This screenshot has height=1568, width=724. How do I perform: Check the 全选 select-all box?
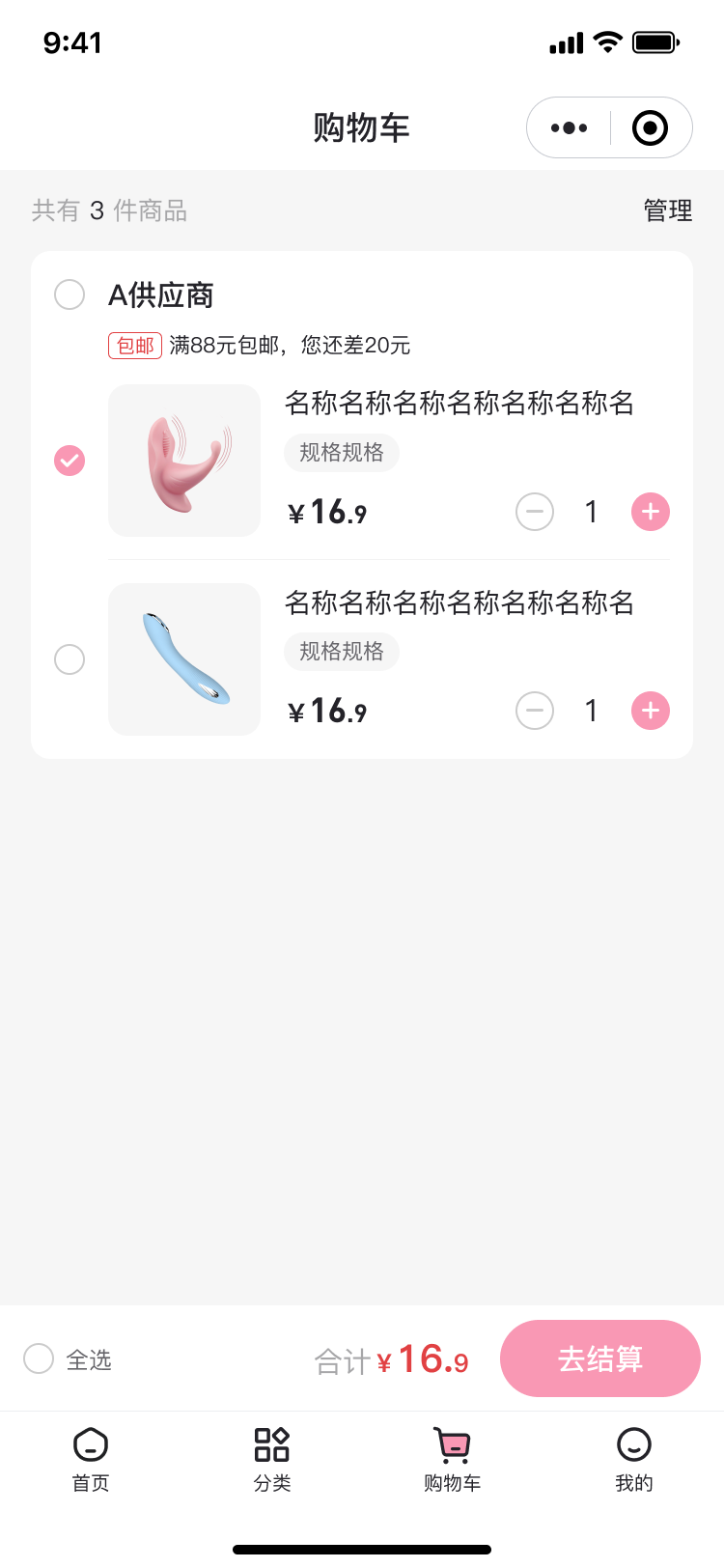(39, 1358)
